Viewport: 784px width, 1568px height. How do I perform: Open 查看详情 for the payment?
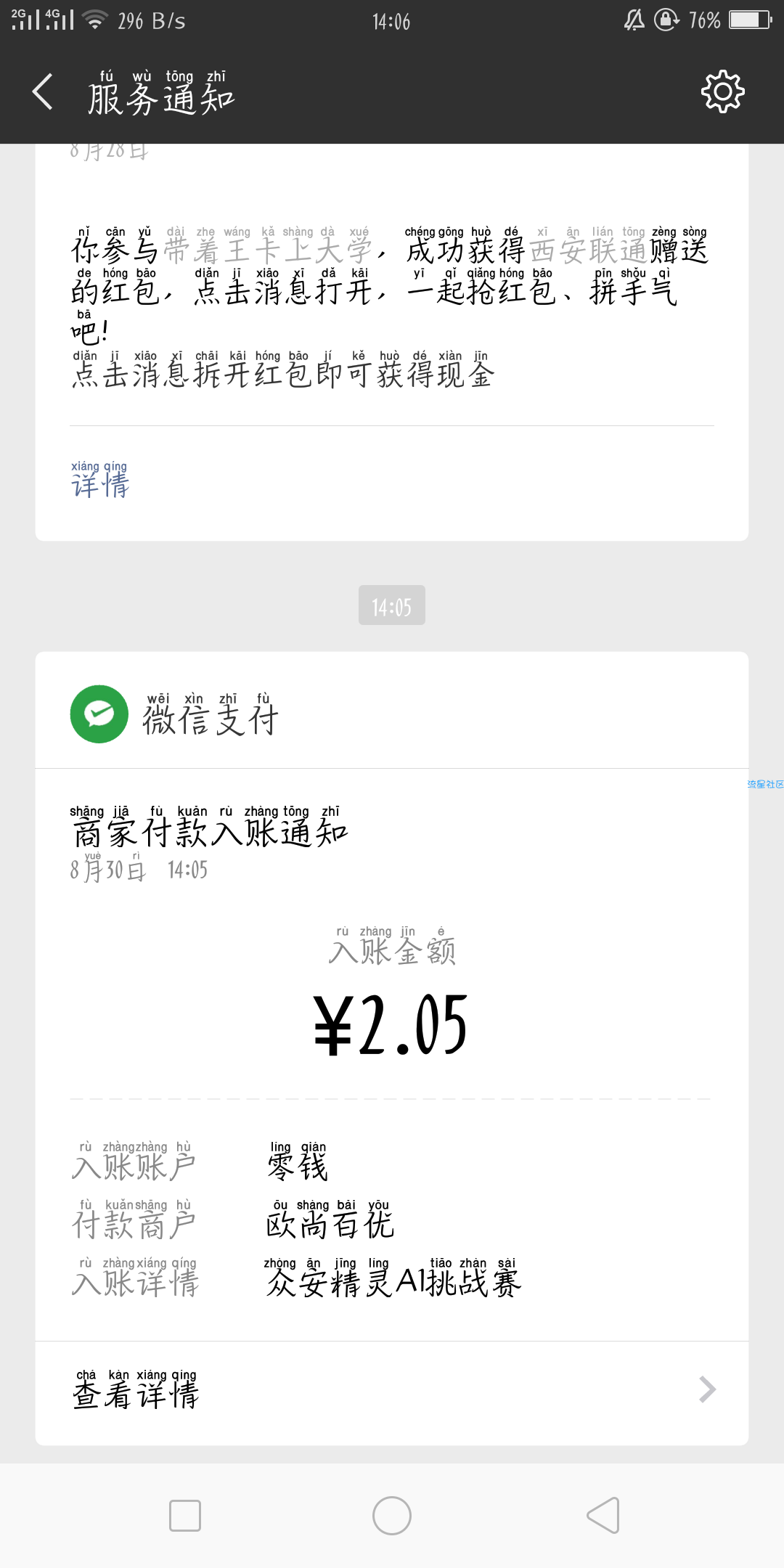[392, 1390]
